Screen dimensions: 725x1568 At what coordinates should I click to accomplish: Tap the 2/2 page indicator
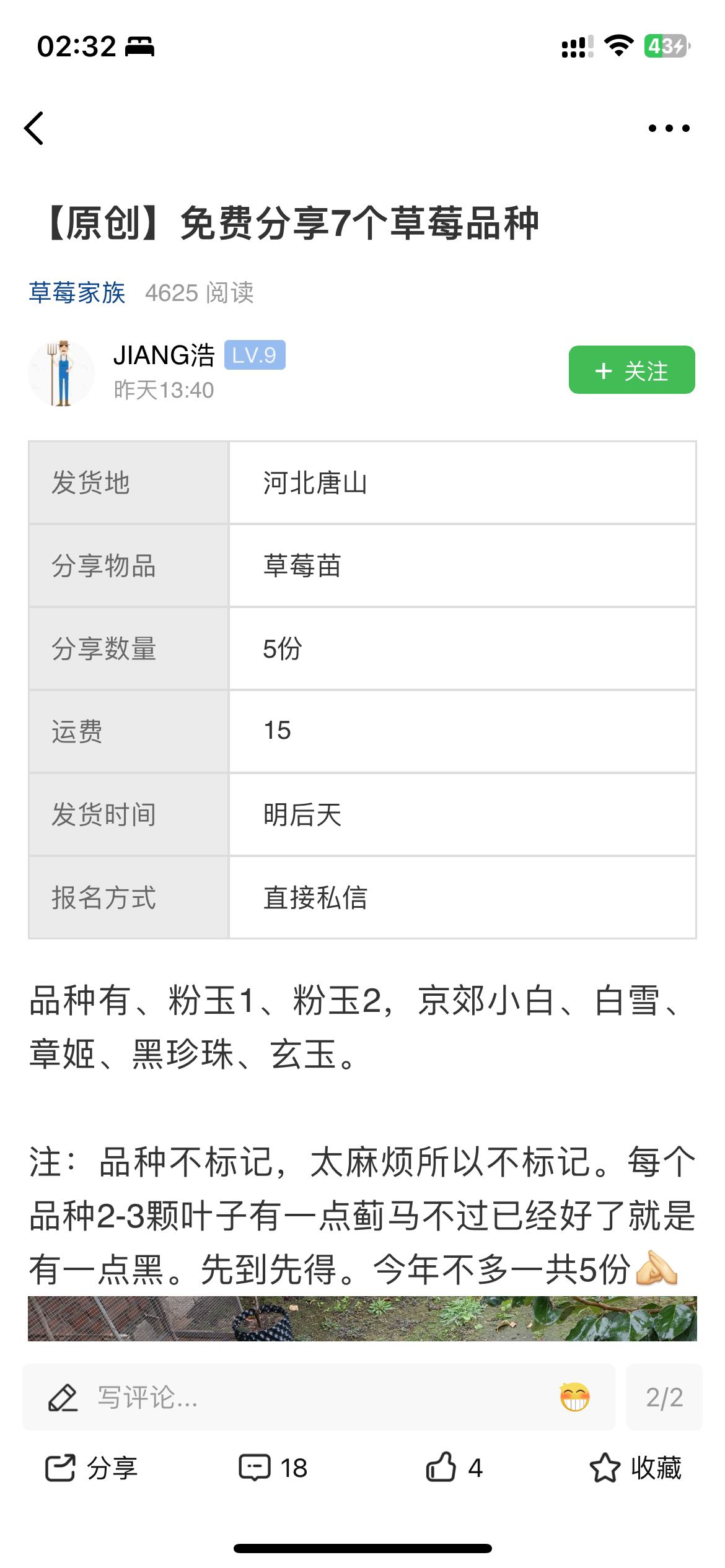click(664, 1397)
